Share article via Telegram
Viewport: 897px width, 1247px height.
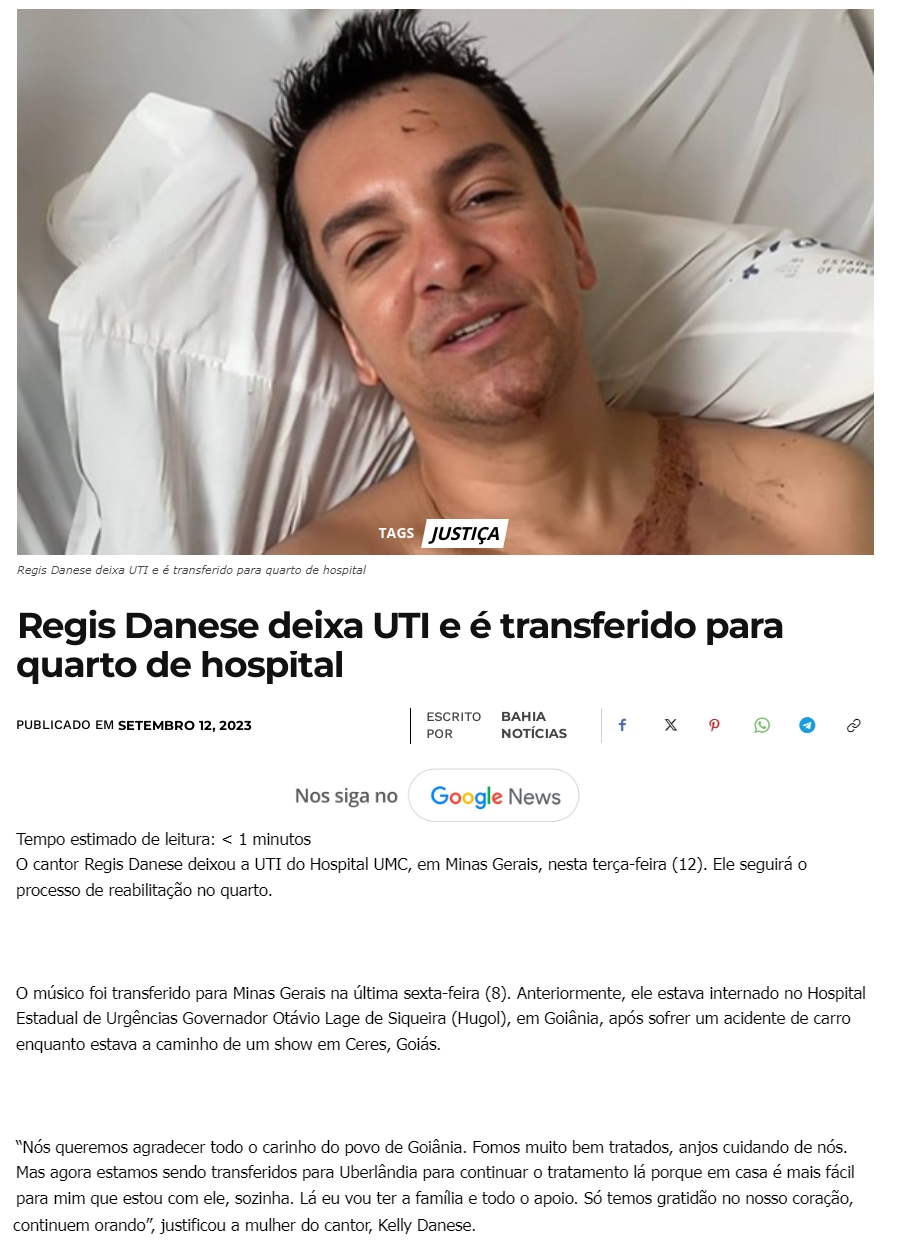[x=807, y=725]
